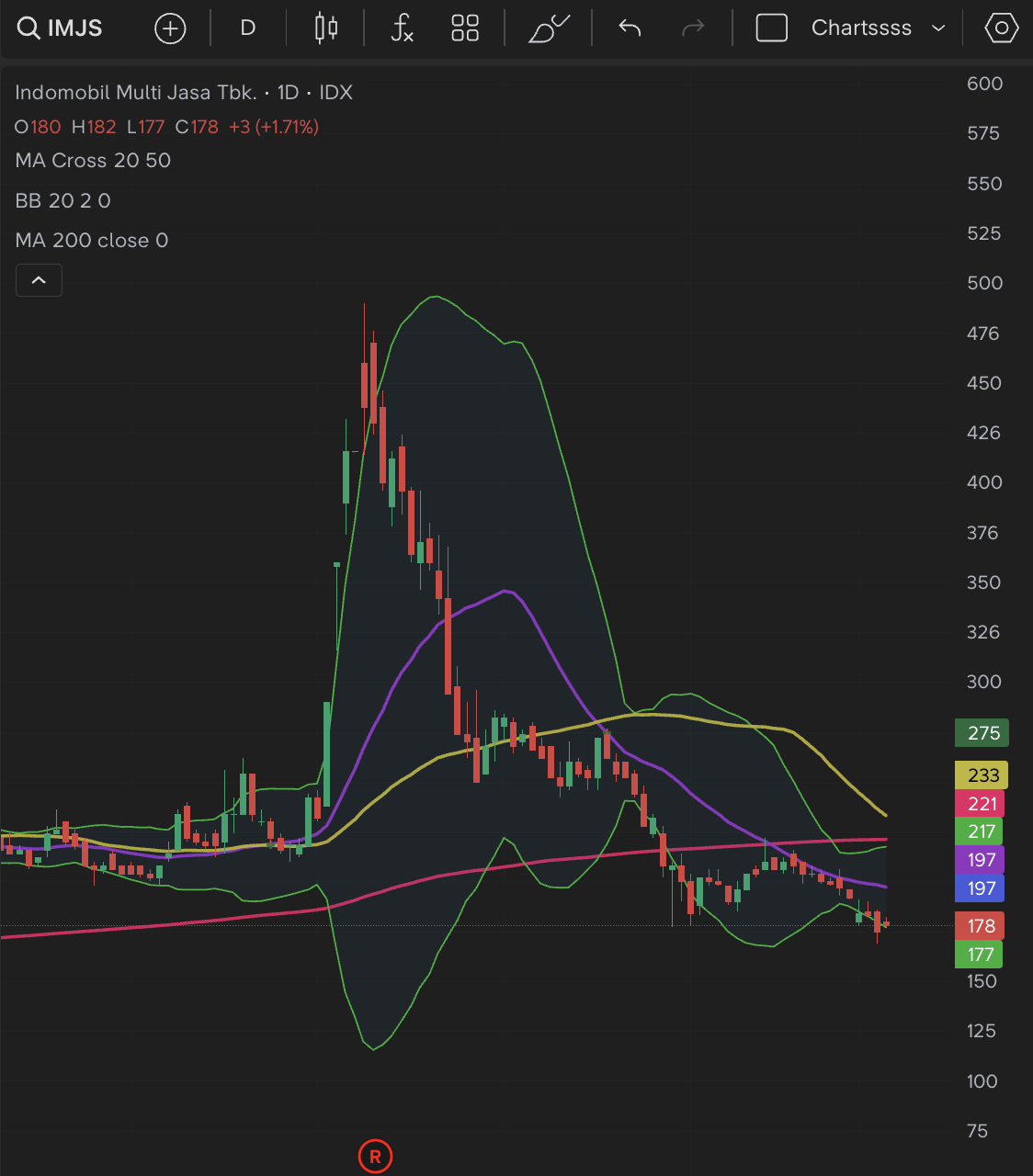This screenshot has width=1033, height=1176.
Task: Select the BB 20 2 0 indicator
Action: [x=62, y=200]
